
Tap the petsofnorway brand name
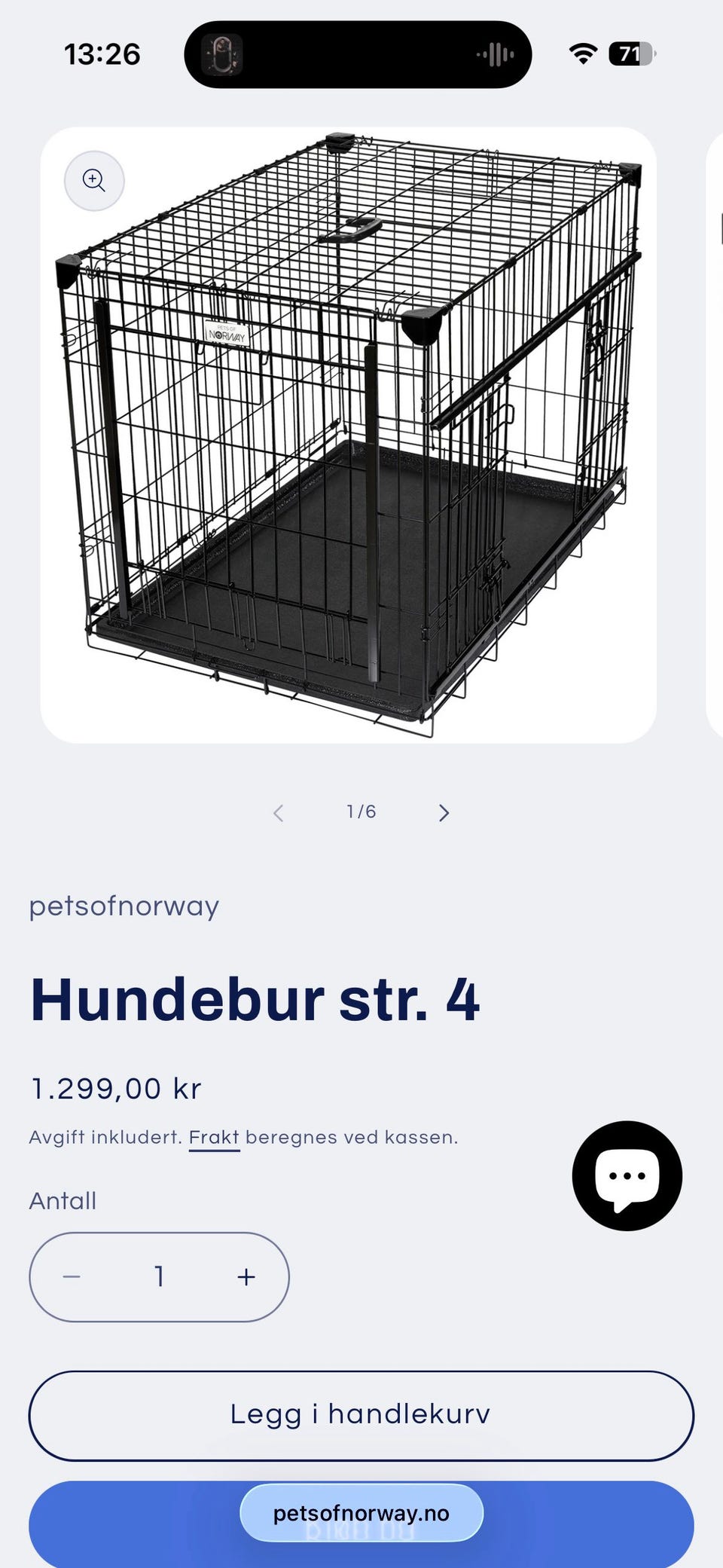pos(124,906)
